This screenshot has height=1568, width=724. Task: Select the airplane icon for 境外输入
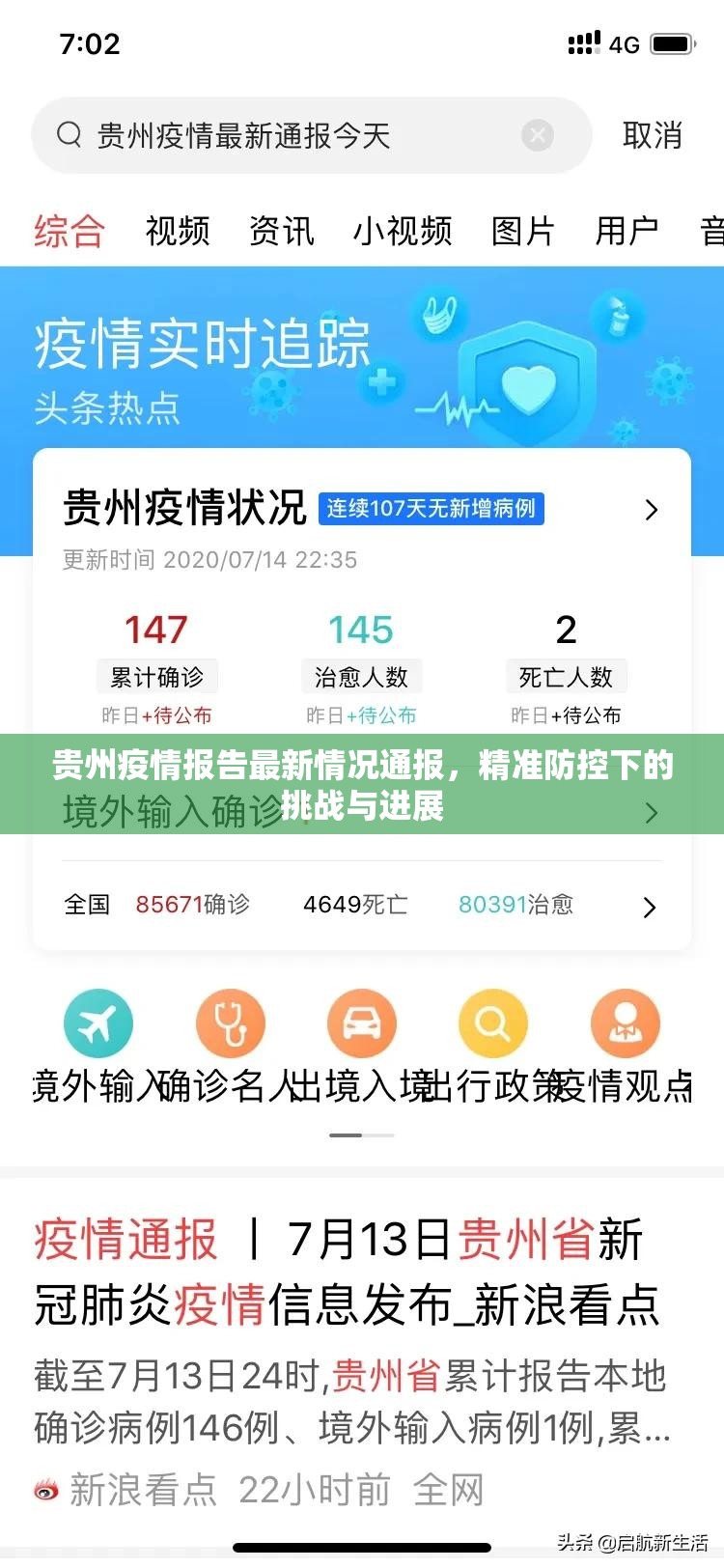pyautogui.click(x=97, y=1022)
